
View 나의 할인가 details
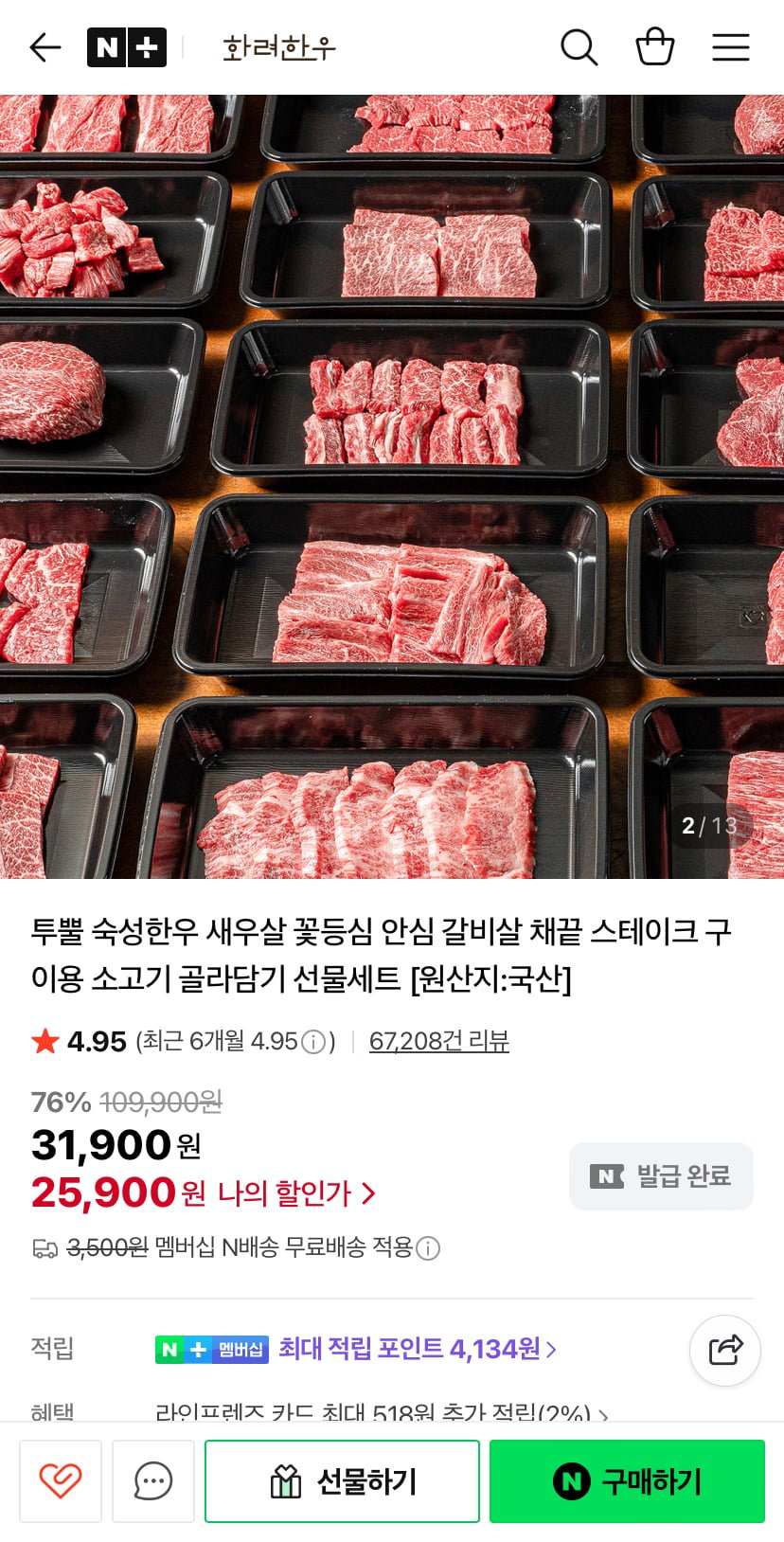(295, 1193)
